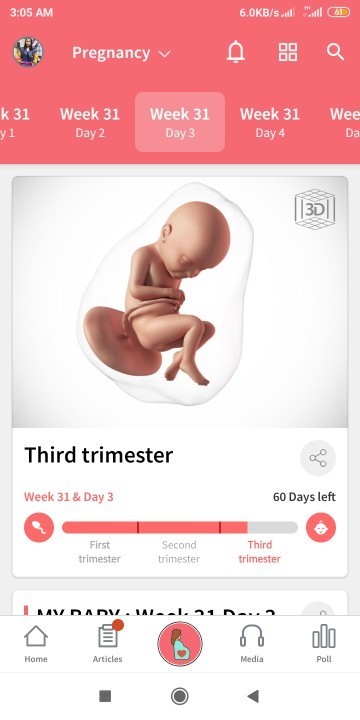
Task: Select Week 31 Day 4
Action: point(270,122)
